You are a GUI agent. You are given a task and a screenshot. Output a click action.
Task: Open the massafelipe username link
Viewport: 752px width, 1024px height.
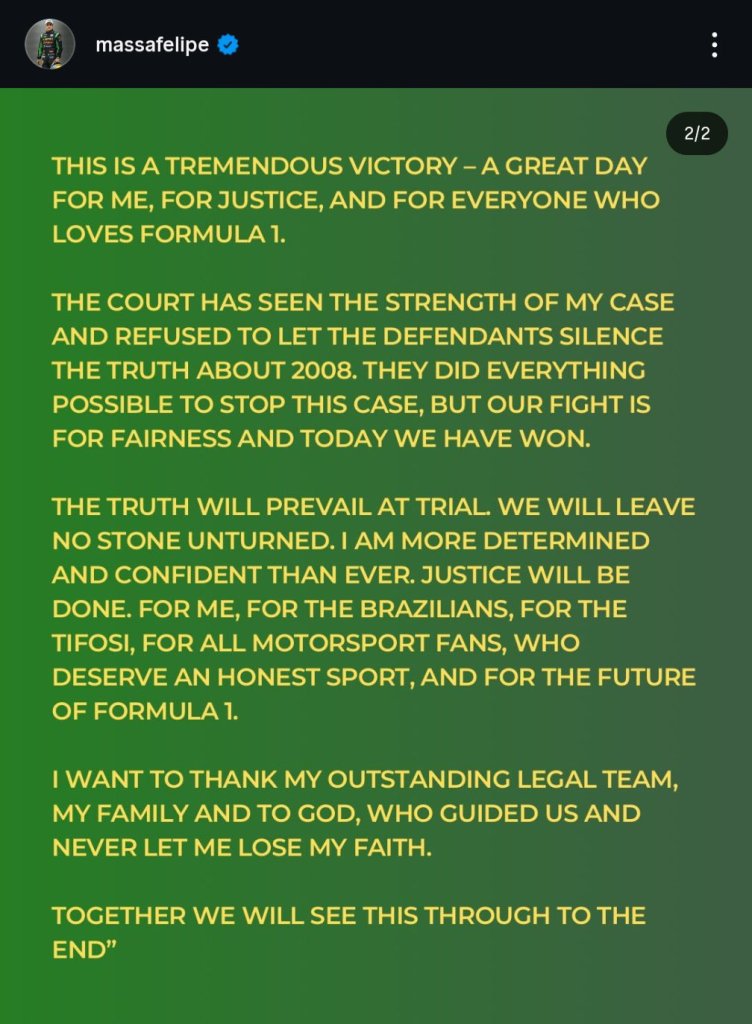pyautogui.click(x=151, y=45)
